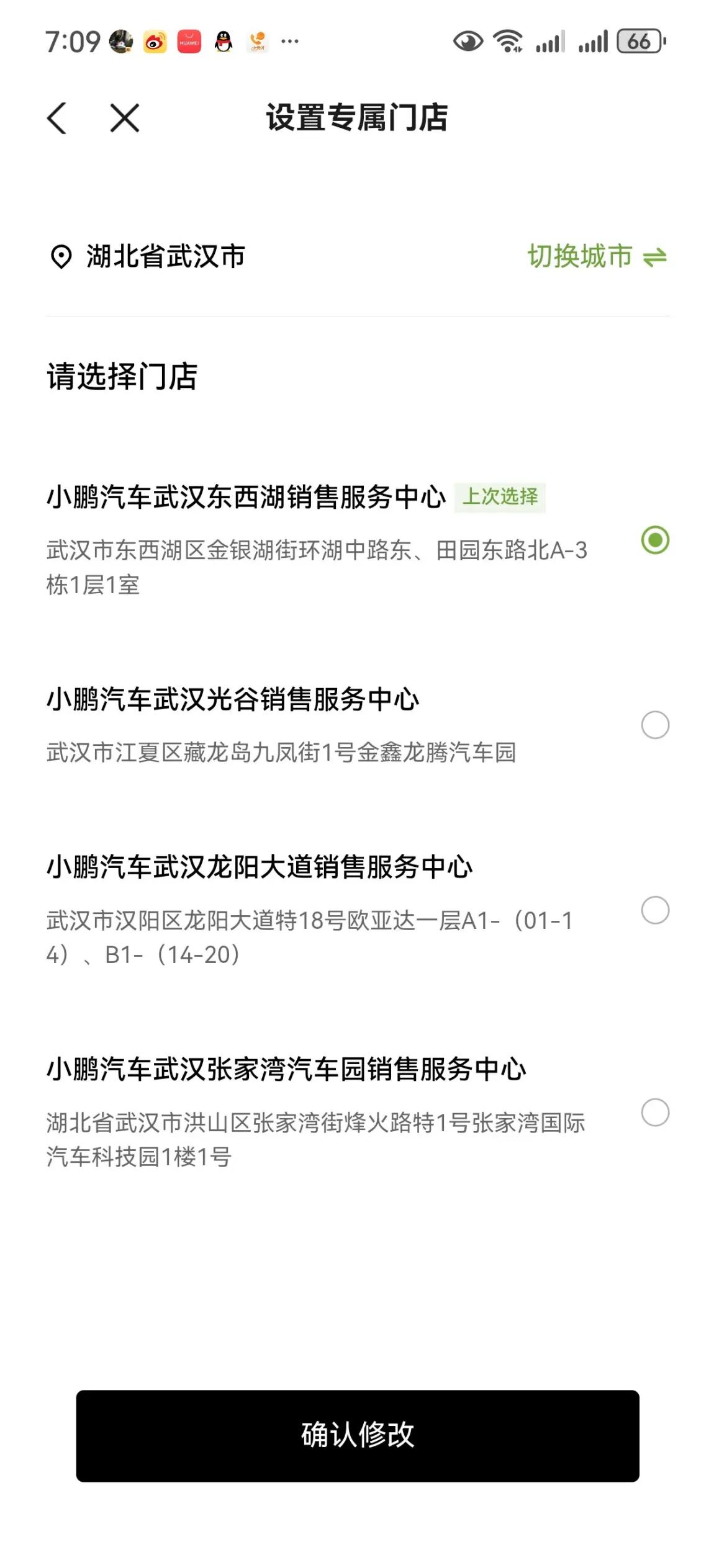714x1568 pixels.
Task: Tap 切换城市 to change city
Action: click(x=597, y=256)
